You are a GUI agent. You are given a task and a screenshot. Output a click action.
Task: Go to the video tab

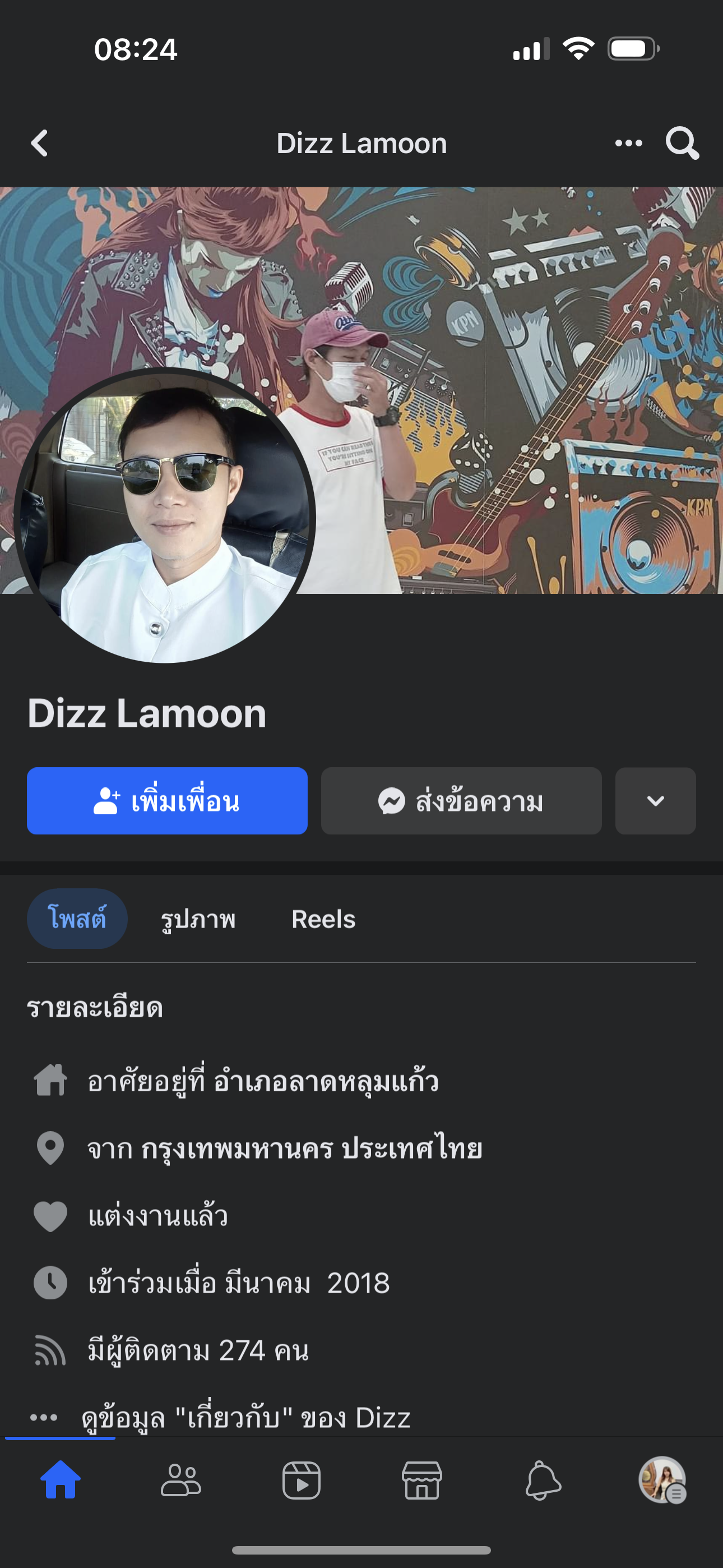click(x=302, y=1480)
